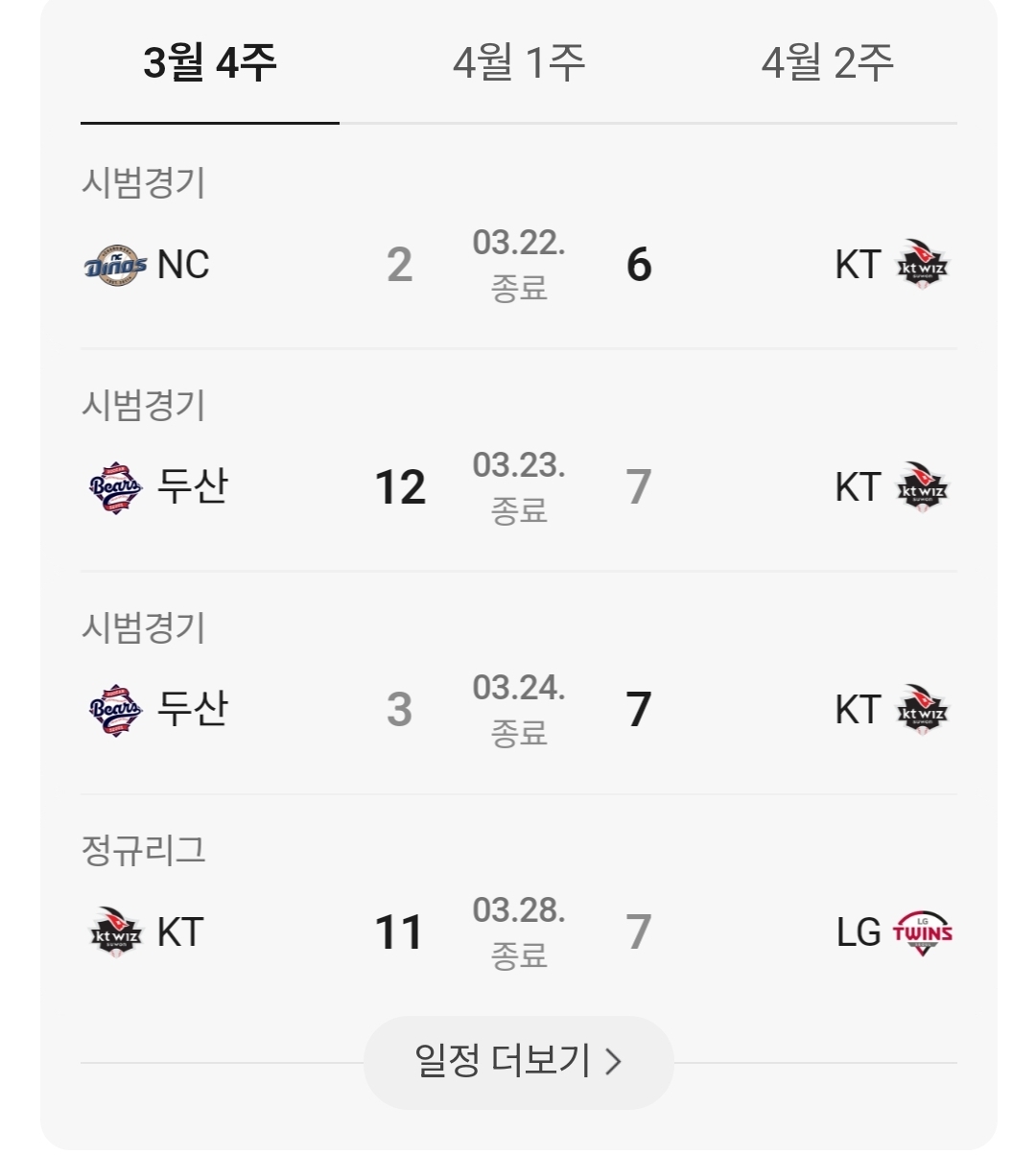Open the 03.28 KT vs LG game
1036x1155 pixels.
point(518,932)
